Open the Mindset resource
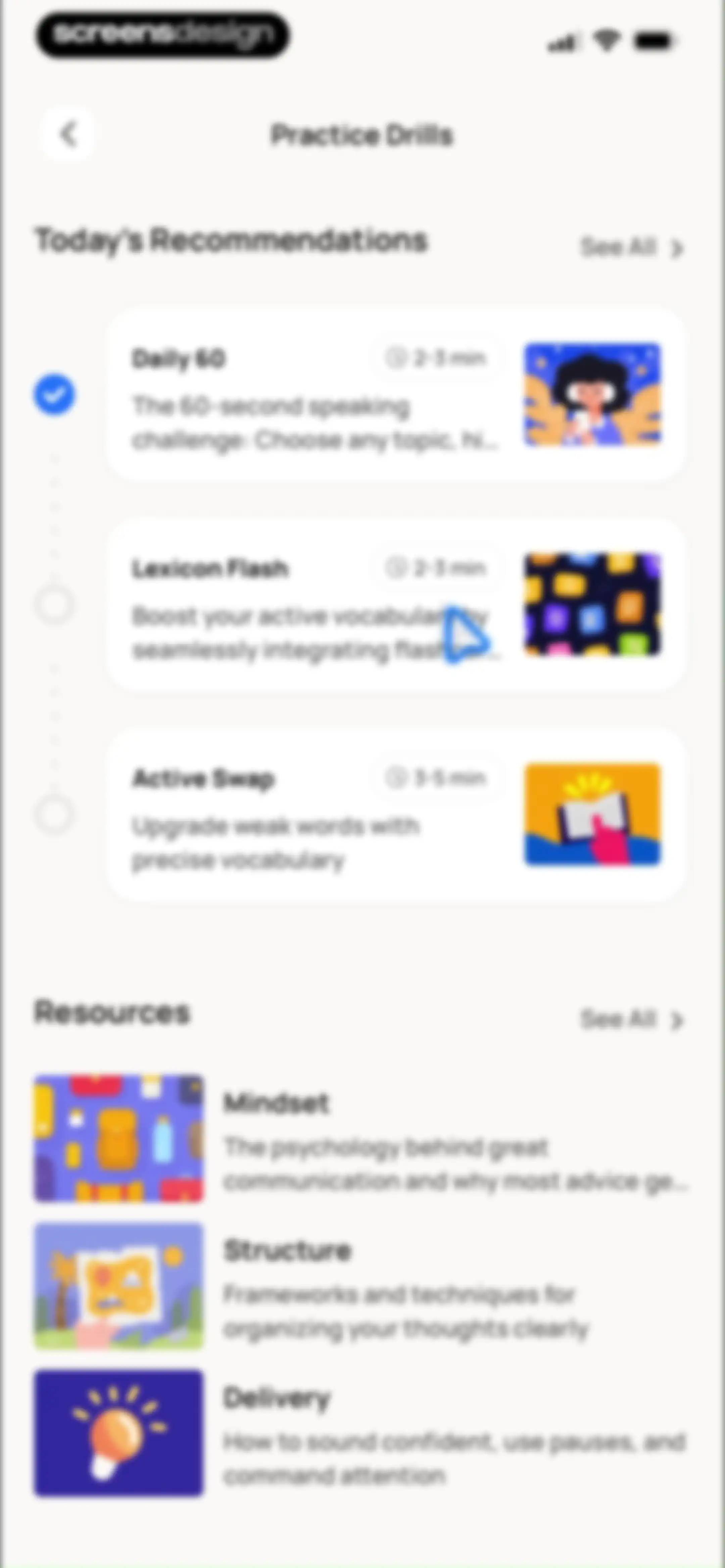 pyautogui.click(x=361, y=1138)
